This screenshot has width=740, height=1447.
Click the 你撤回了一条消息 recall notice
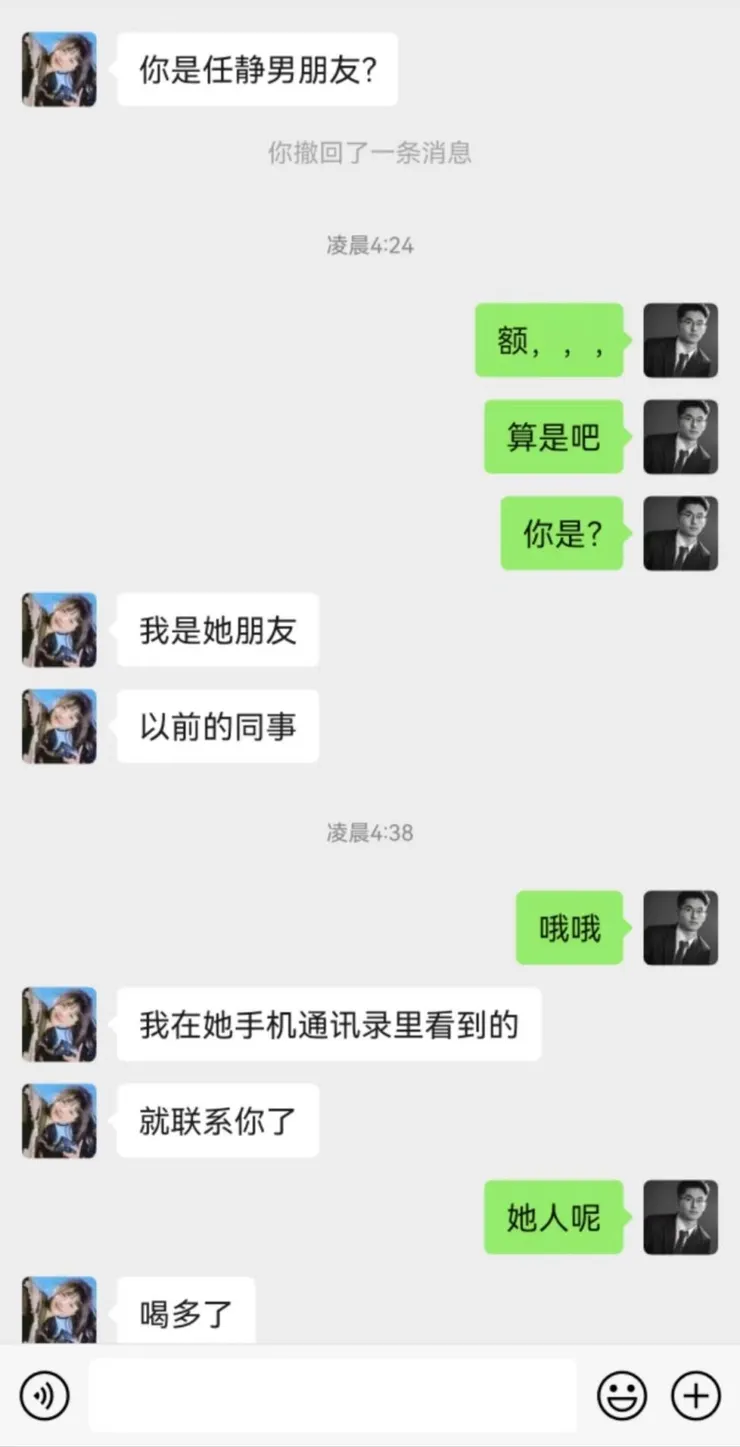pyautogui.click(x=370, y=152)
